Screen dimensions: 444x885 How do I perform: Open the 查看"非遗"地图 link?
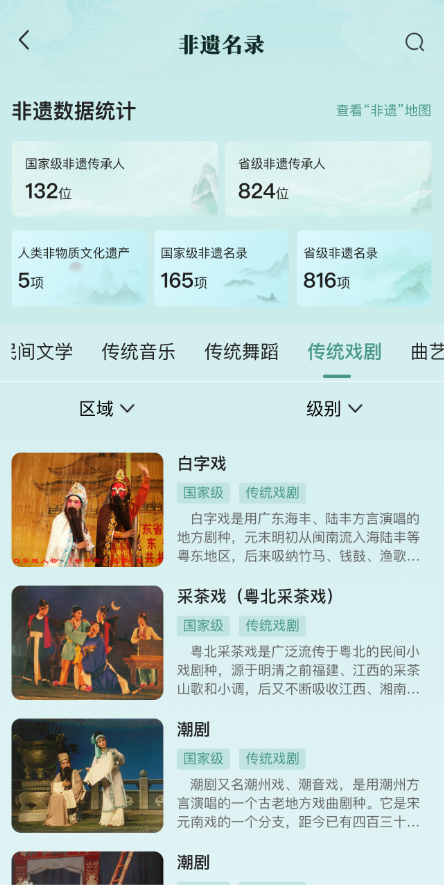(x=384, y=110)
